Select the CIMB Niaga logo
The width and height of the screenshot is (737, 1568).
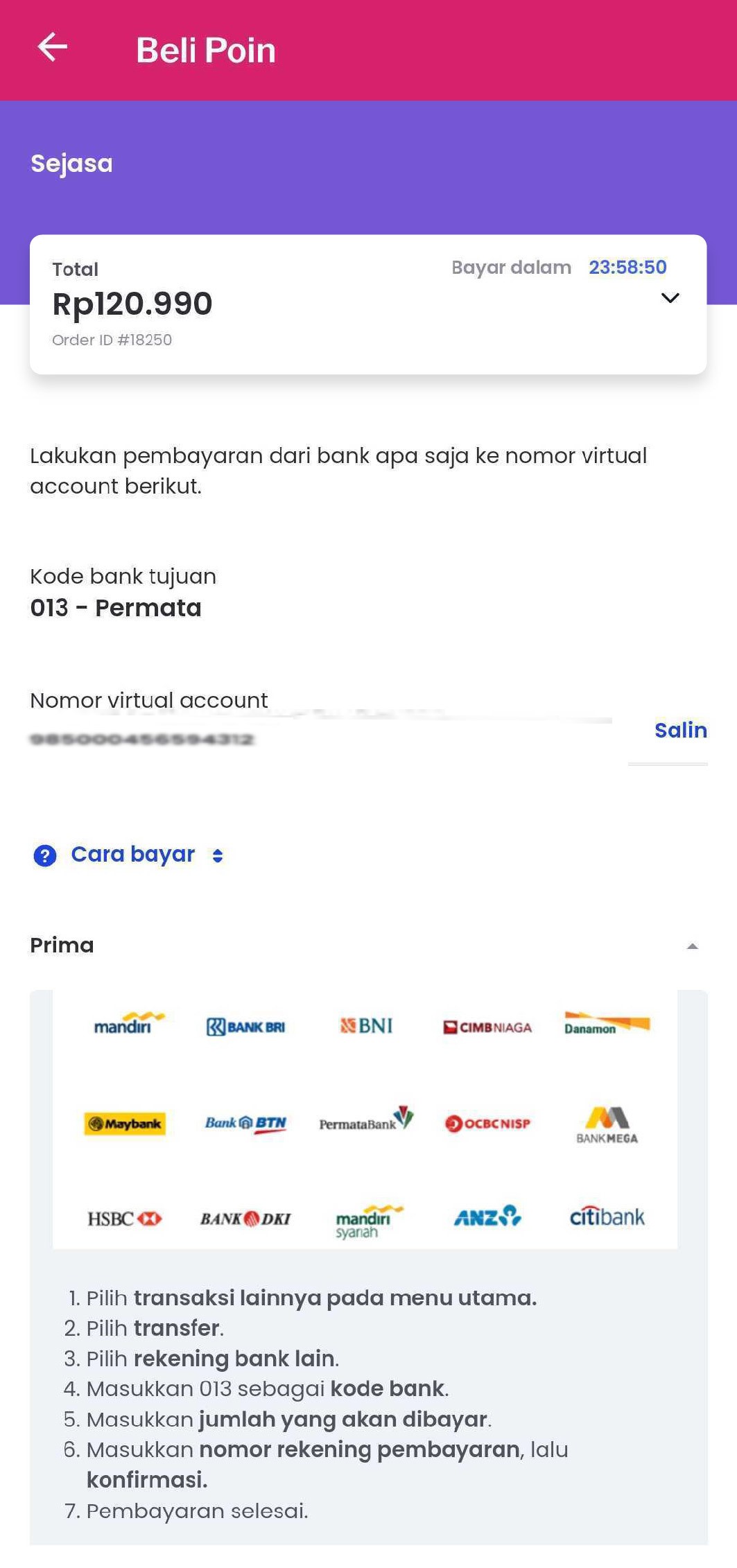pyautogui.click(x=487, y=1027)
